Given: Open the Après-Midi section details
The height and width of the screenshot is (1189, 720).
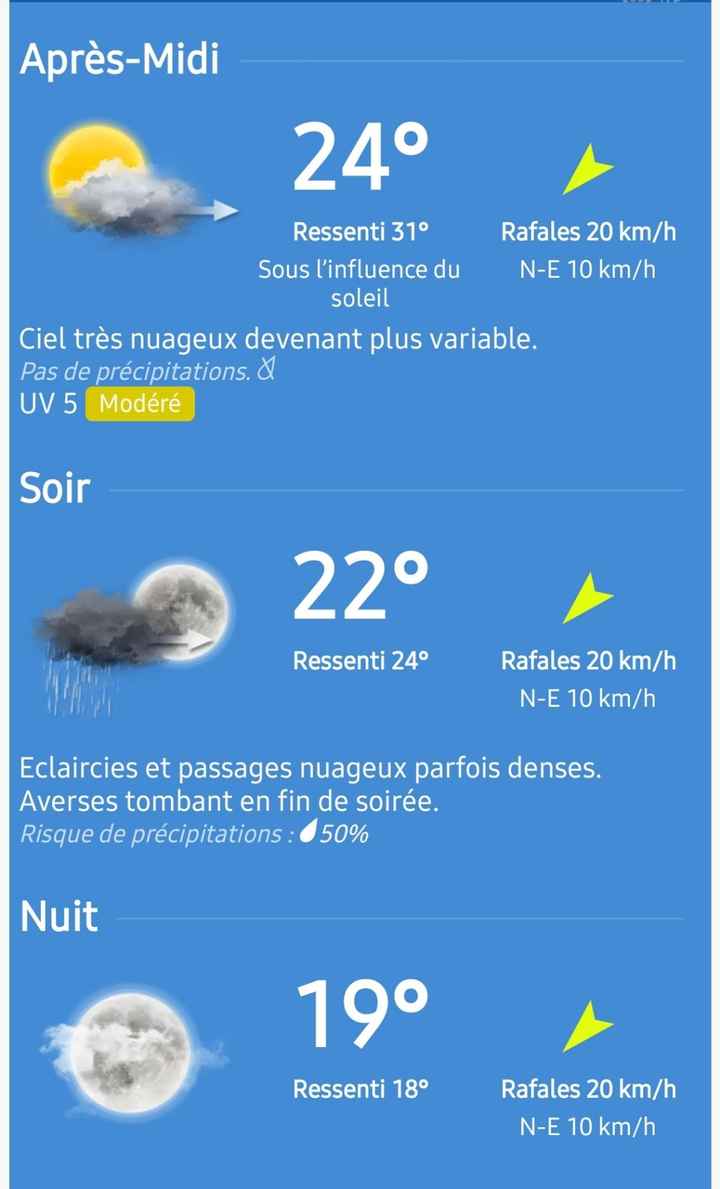Looking at the screenshot, I should point(120,60).
